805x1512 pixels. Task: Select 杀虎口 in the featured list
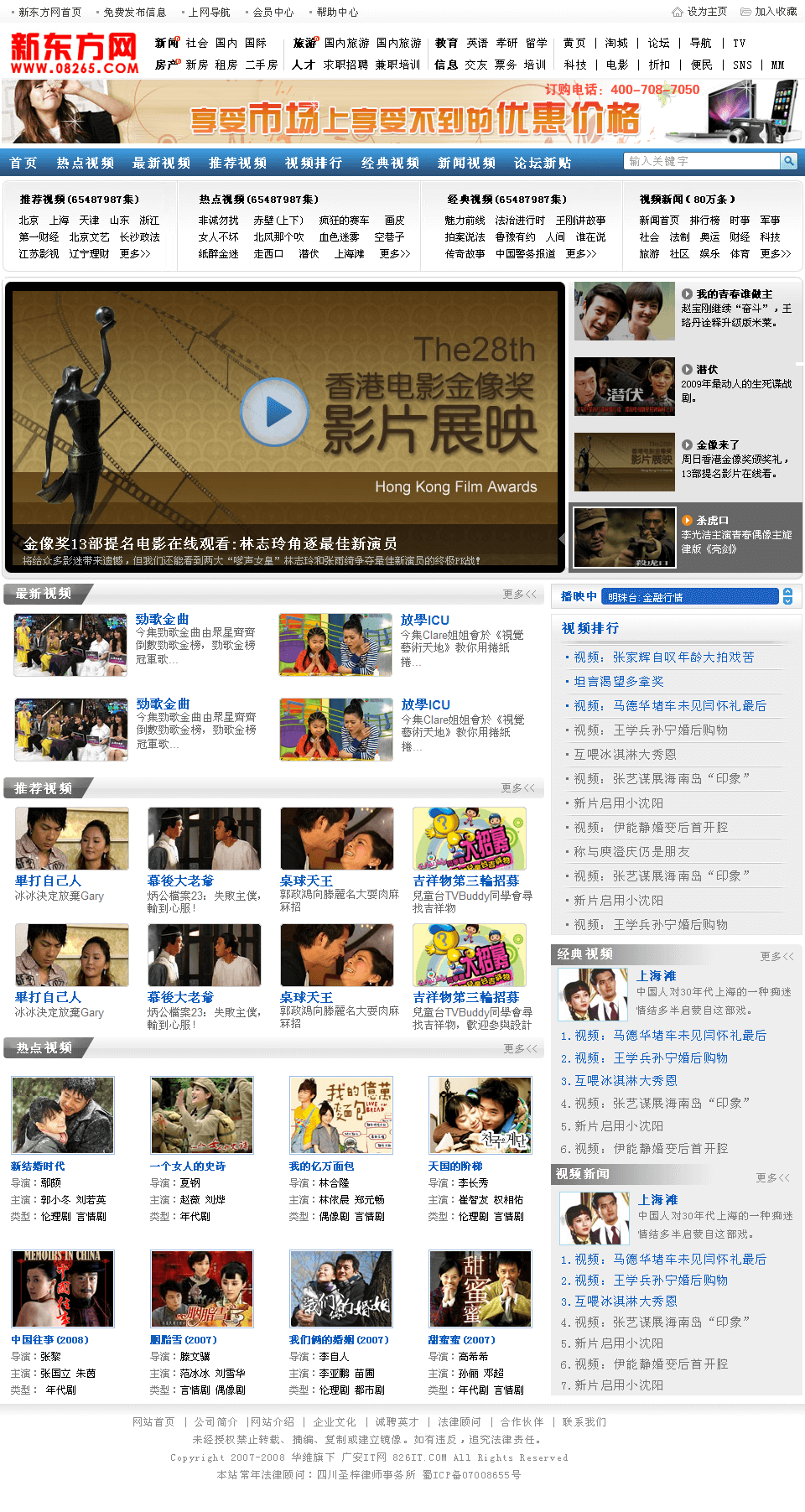click(x=712, y=520)
